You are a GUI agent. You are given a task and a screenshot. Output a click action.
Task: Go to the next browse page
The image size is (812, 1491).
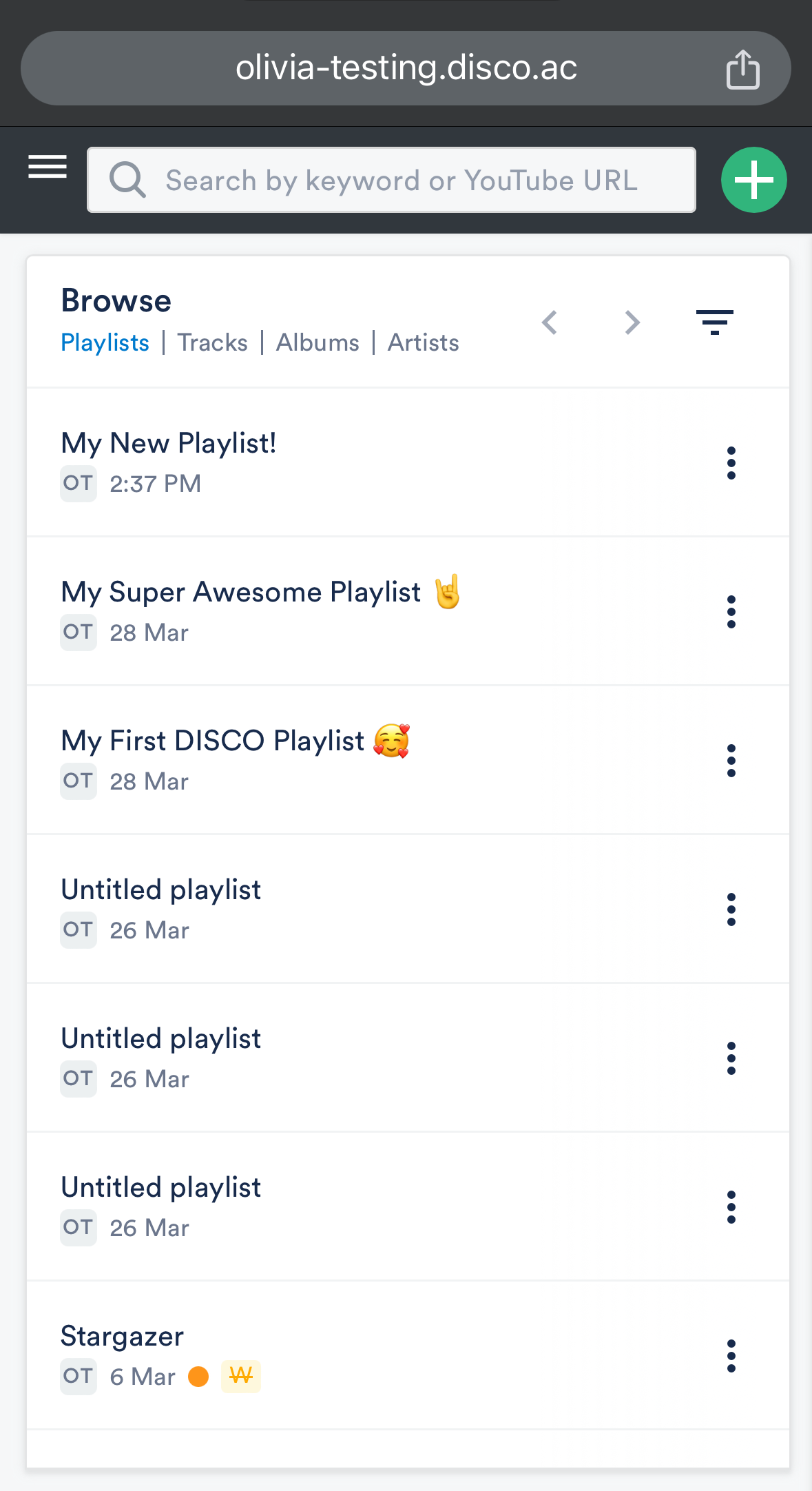coord(632,322)
